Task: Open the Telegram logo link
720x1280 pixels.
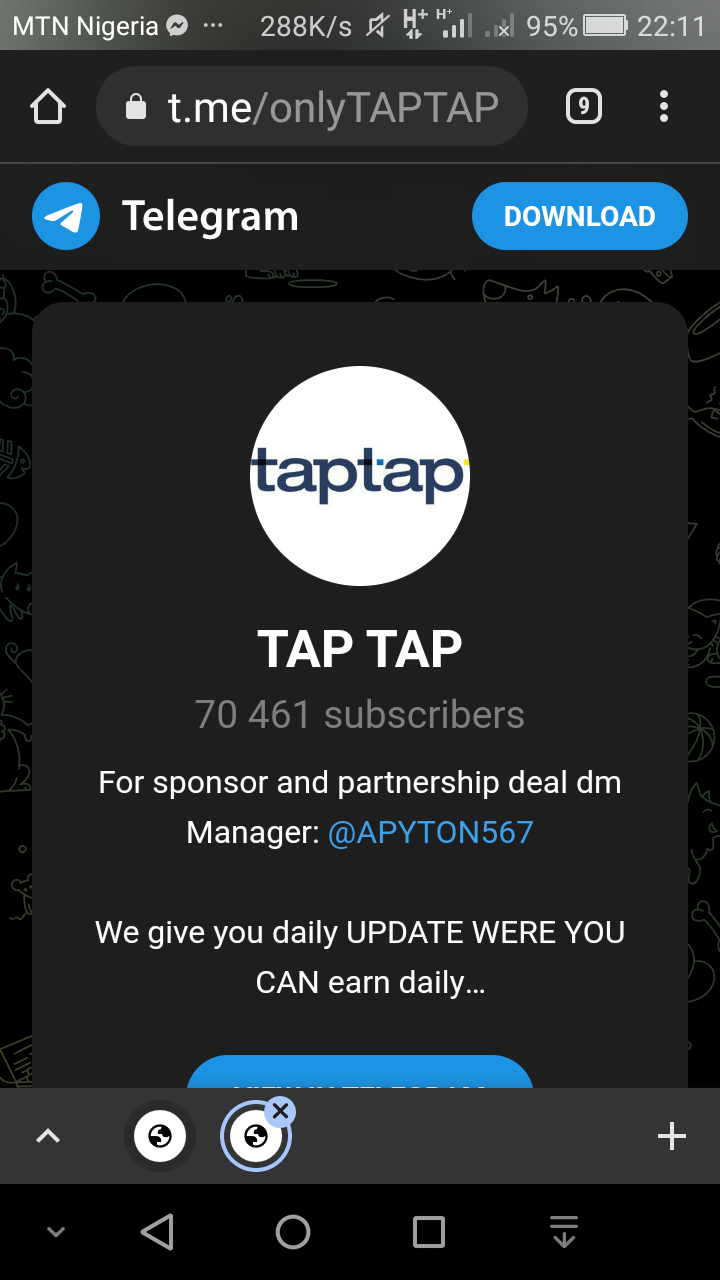Action: tap(66, 216)
